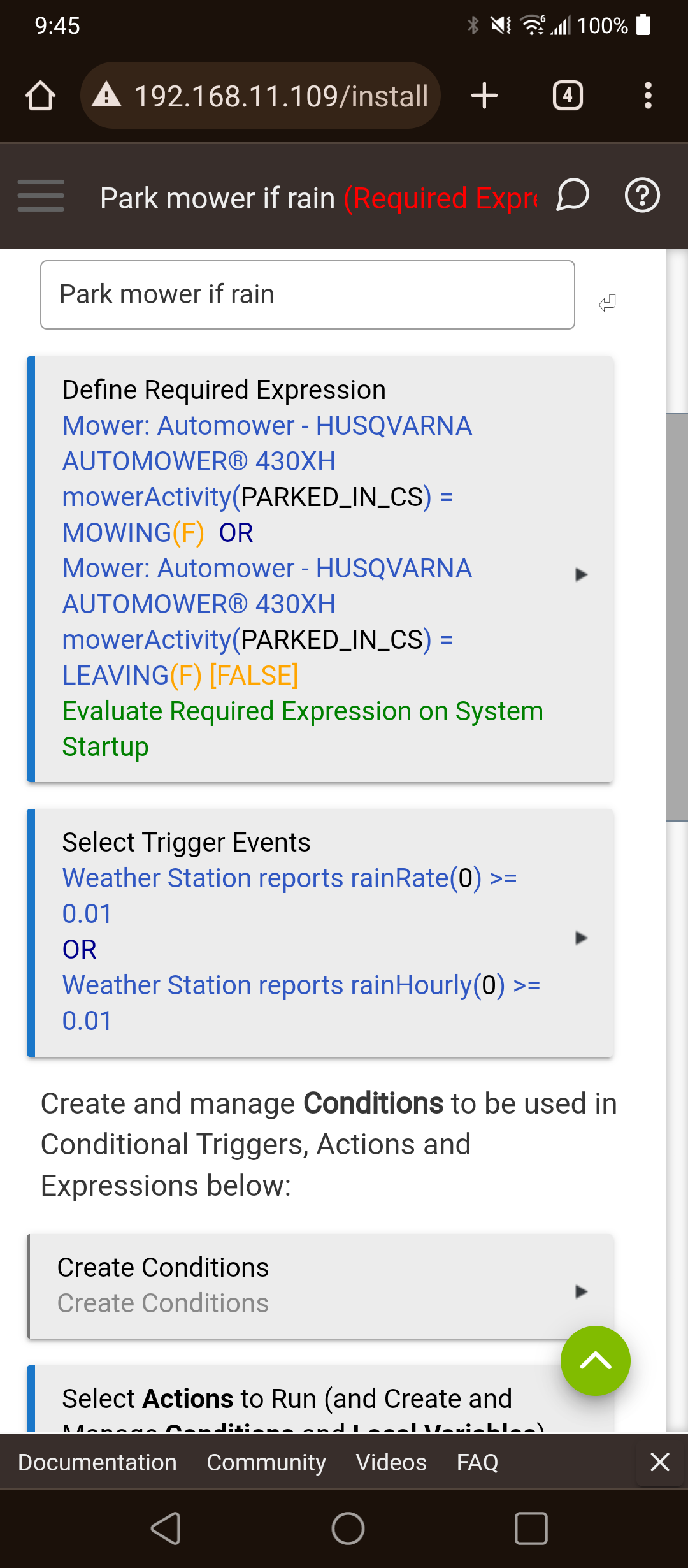Expand the Create Conditions row
688x1568 pixels.
320,1286
